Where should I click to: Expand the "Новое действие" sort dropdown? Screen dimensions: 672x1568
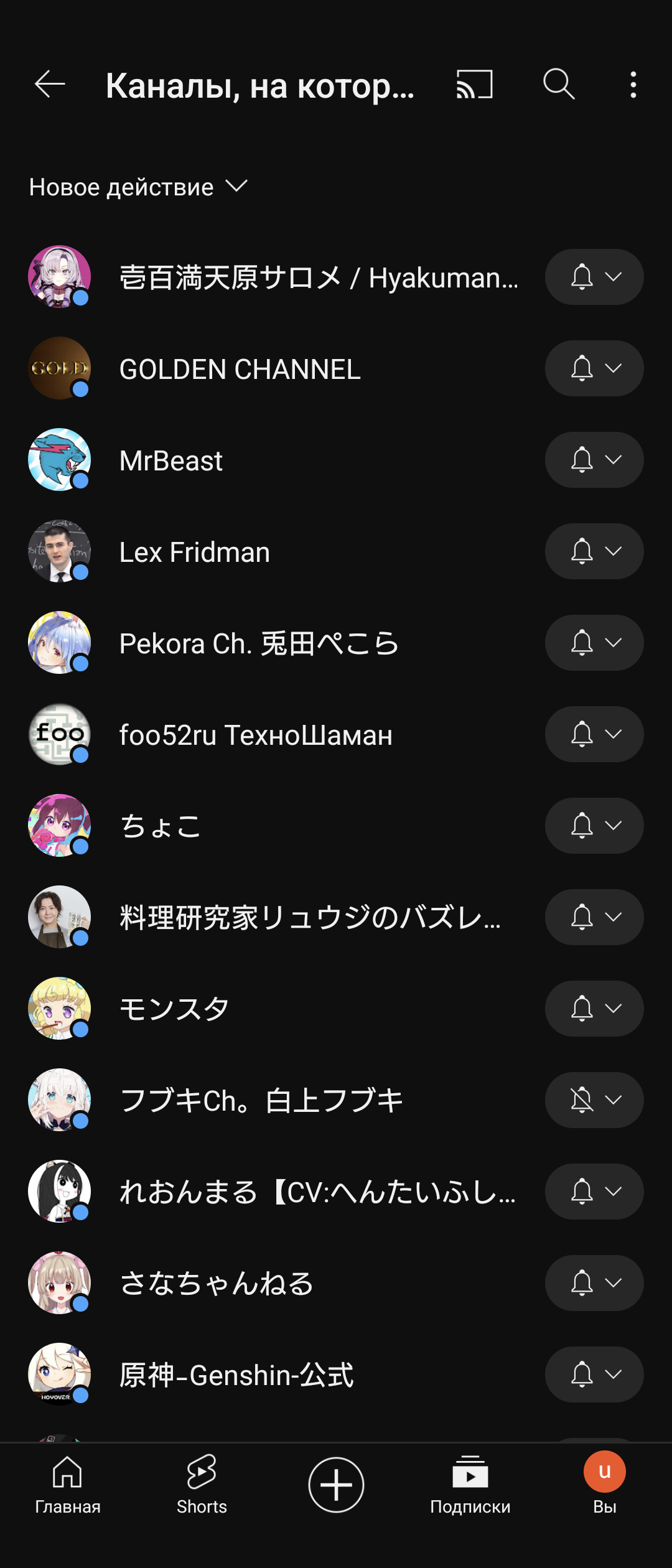(x=138, y=187)
